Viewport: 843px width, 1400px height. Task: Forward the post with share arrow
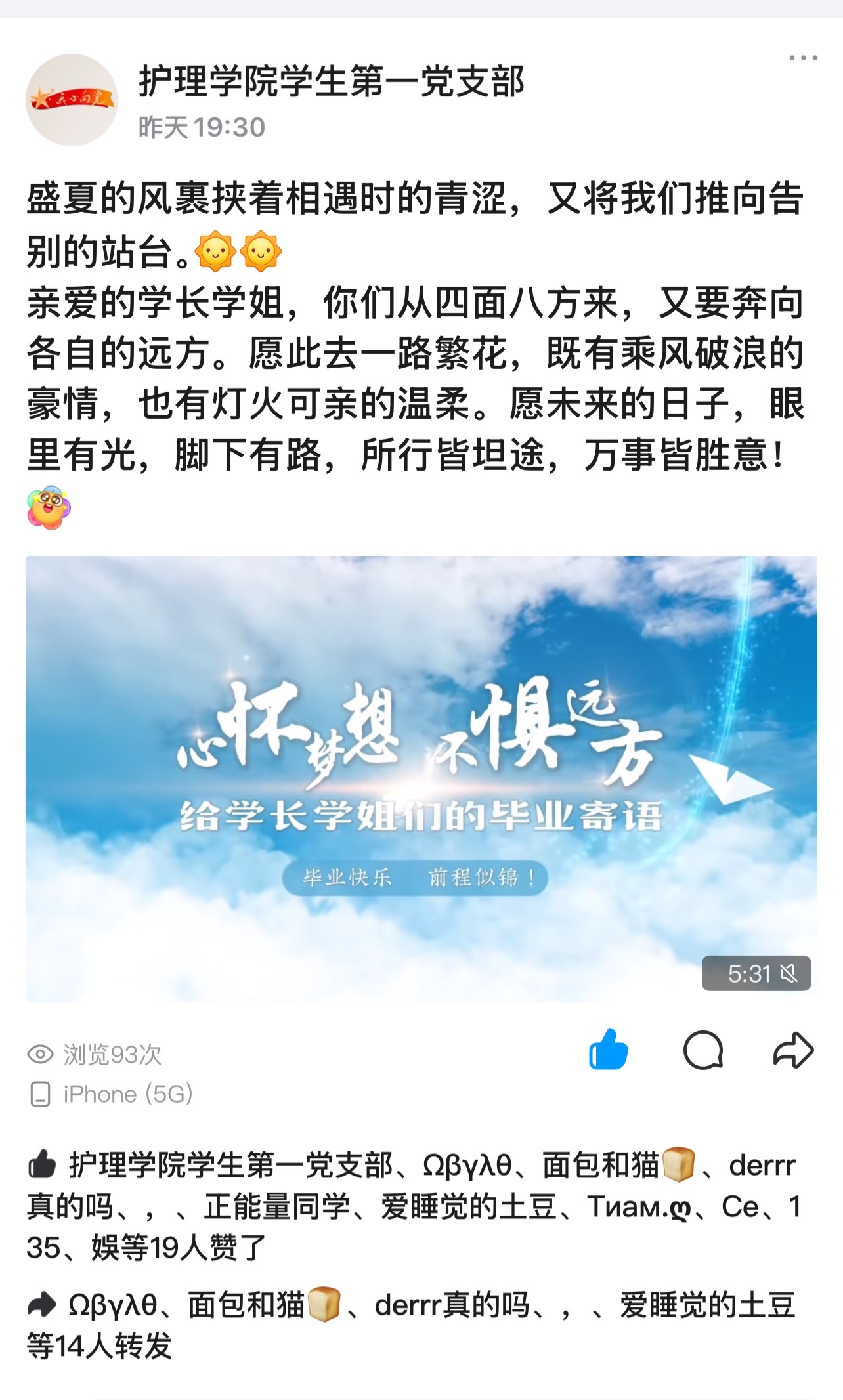click(792, 1051)
